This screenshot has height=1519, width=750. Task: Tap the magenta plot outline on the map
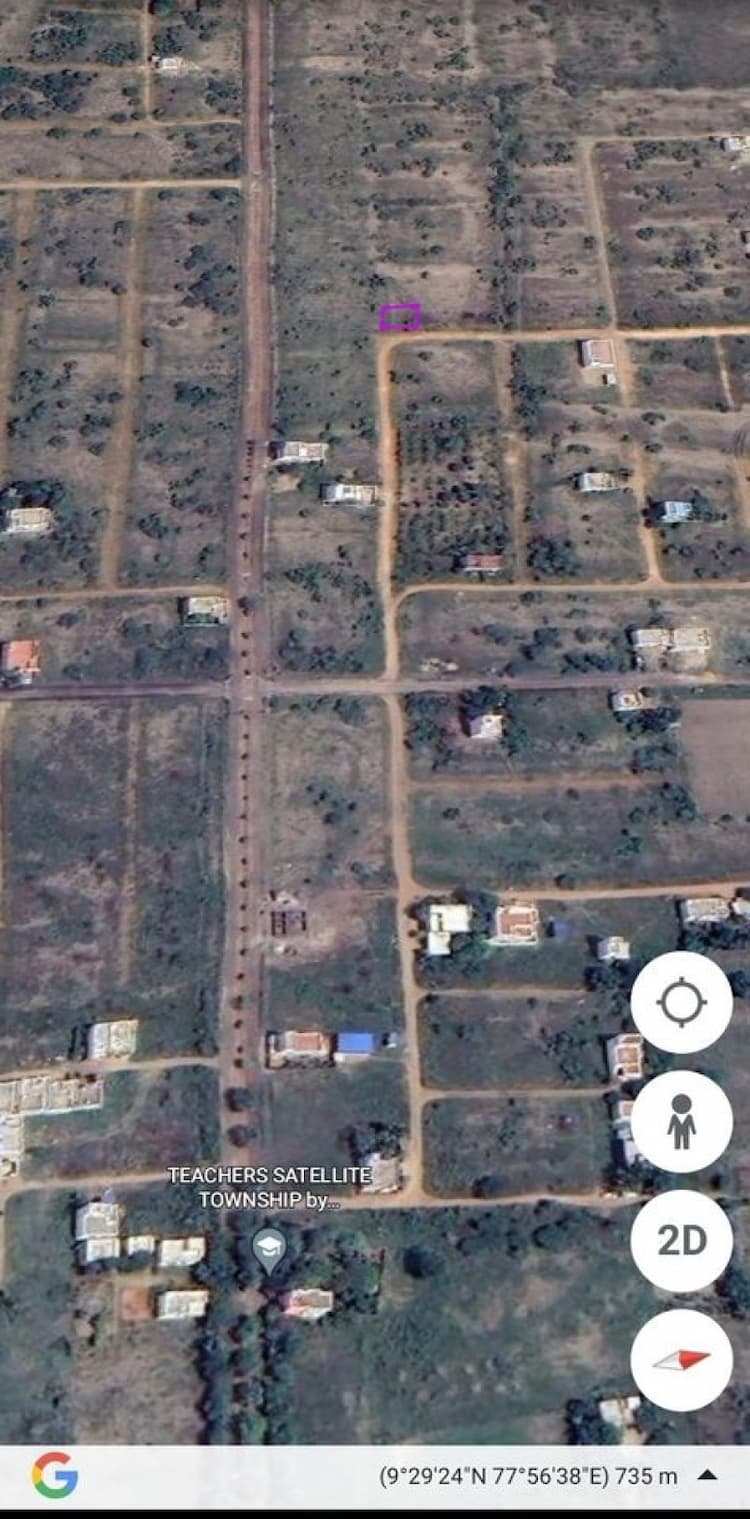[399, 318]
